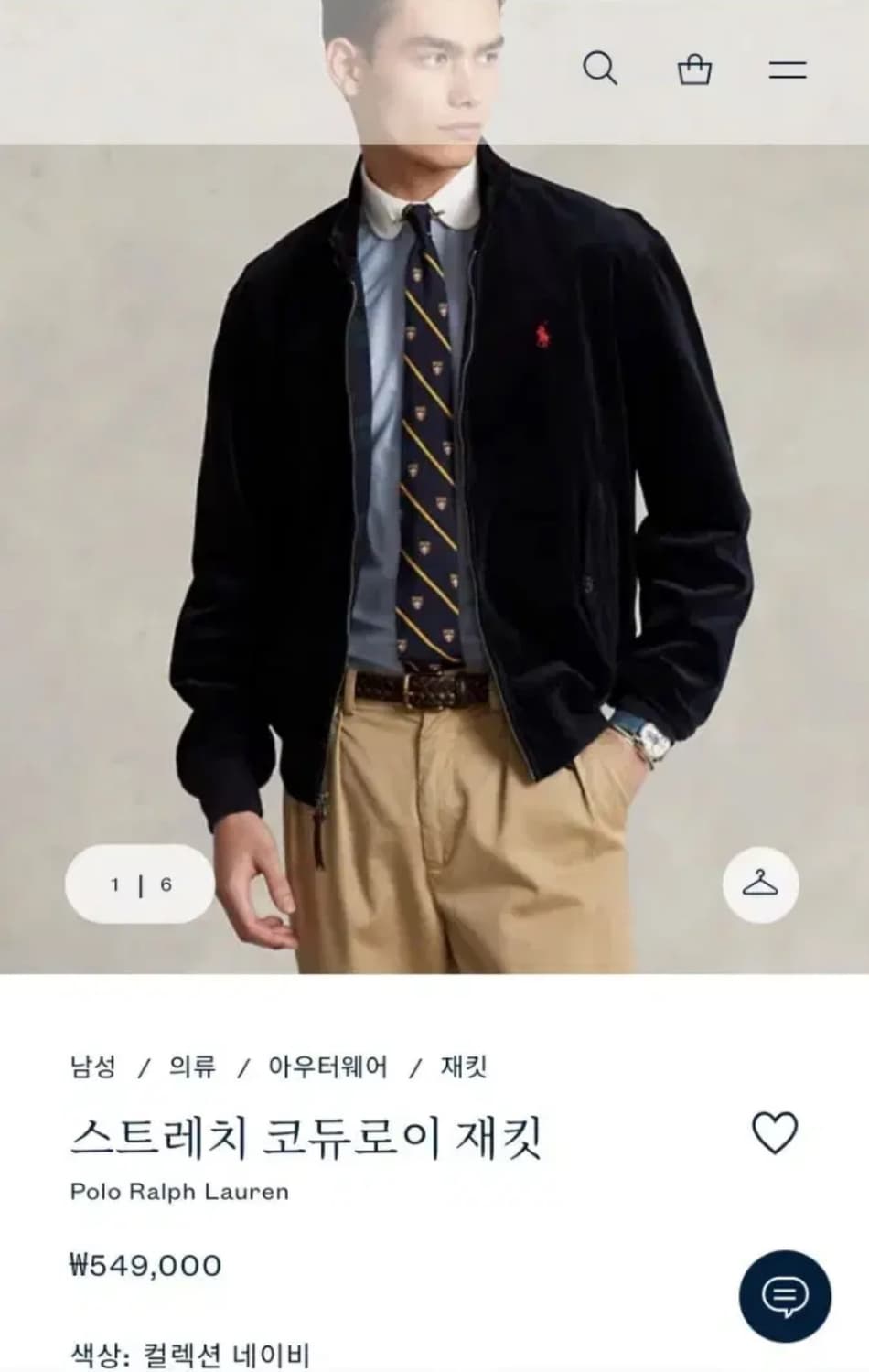Click the hanger icon on the product image
Viewport: 869px width, 1372px height.
[x=762, y=884]
